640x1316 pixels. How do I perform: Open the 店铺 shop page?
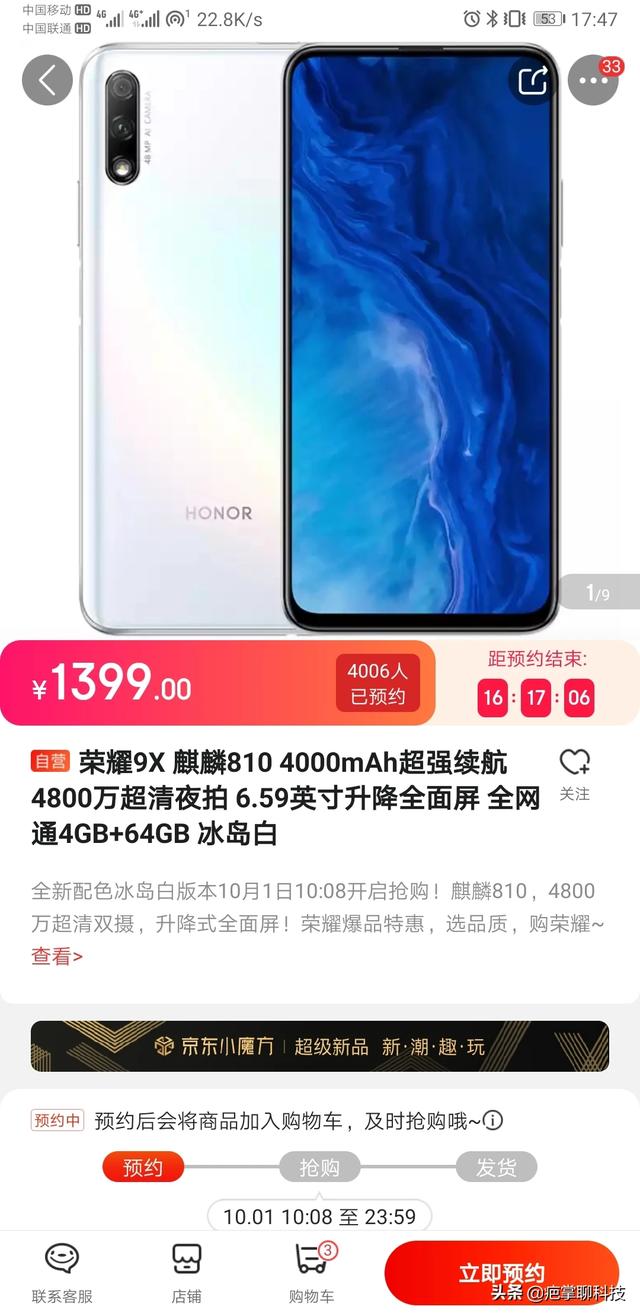pyautogui.click(x=187, y=1273)
